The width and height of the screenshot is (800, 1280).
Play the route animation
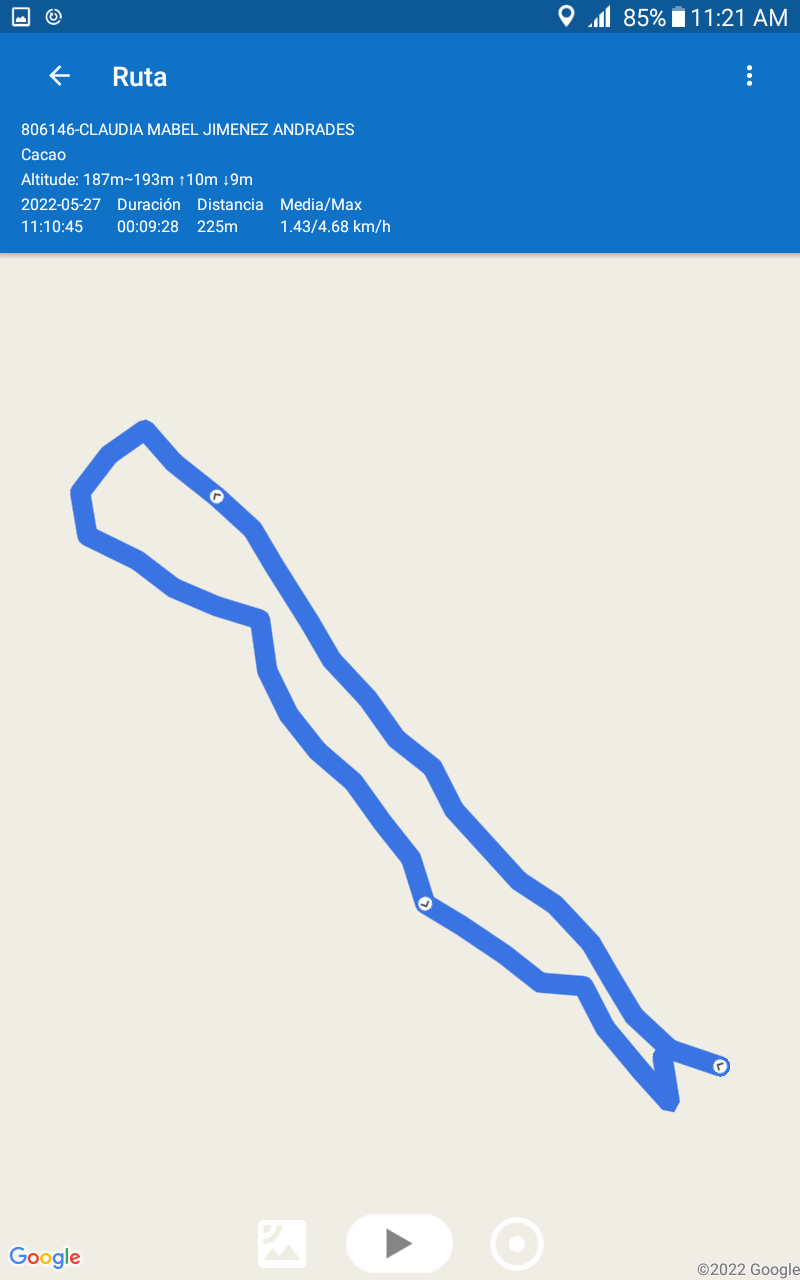[399, 1243]
